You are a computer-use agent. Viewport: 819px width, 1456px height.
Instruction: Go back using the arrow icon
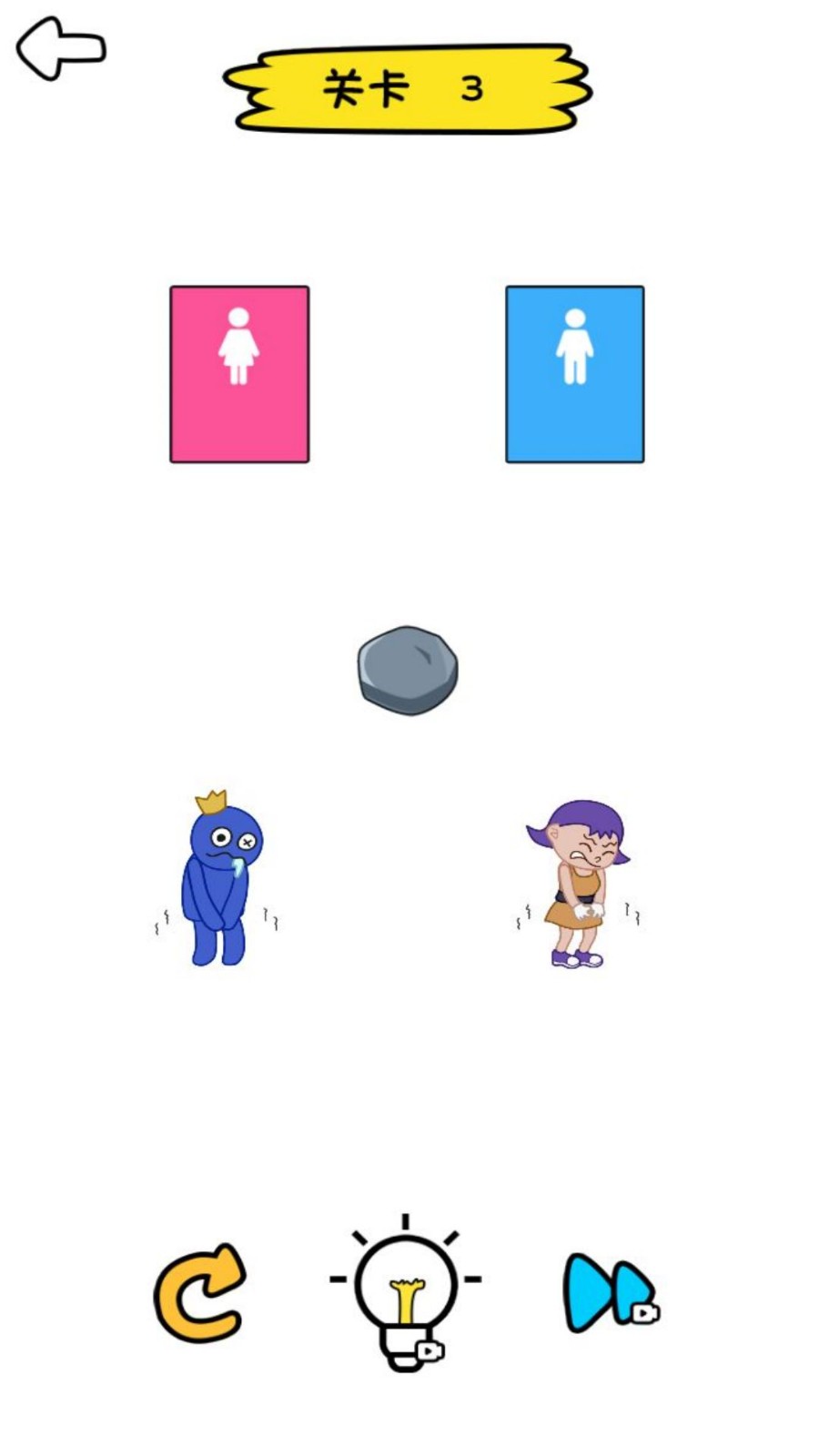click(x=60, y=48)
